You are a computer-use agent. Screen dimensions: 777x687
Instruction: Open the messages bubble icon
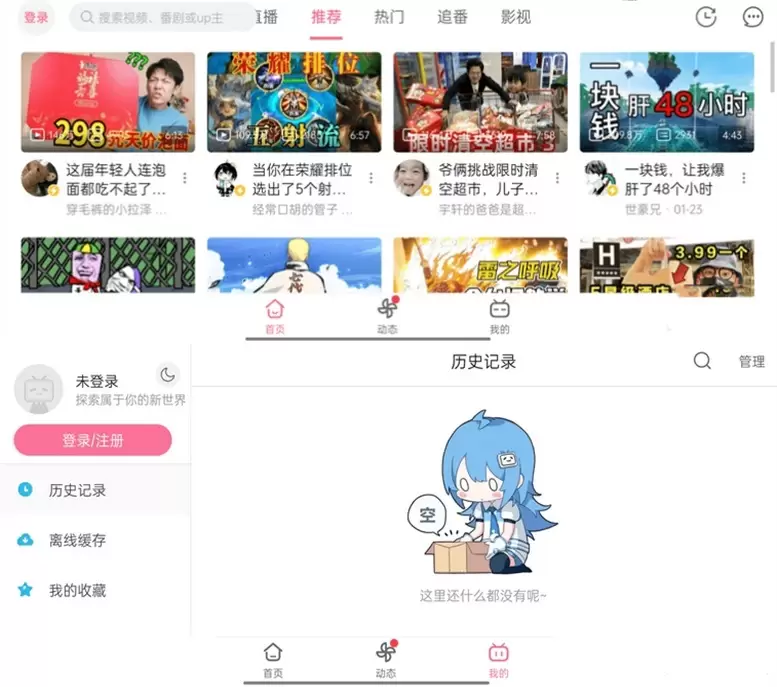tap(753, 17)
